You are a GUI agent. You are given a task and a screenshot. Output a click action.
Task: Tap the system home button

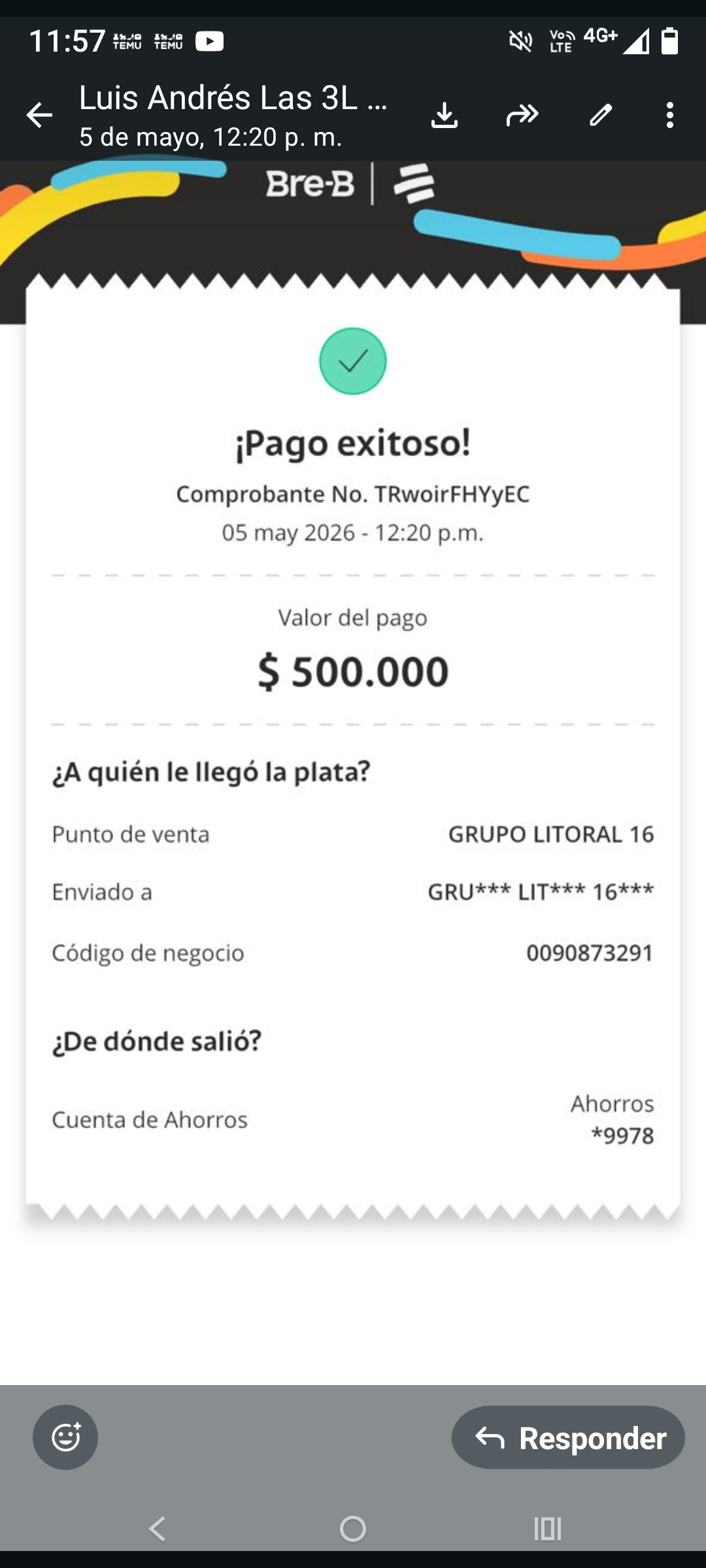(353, 1529)
